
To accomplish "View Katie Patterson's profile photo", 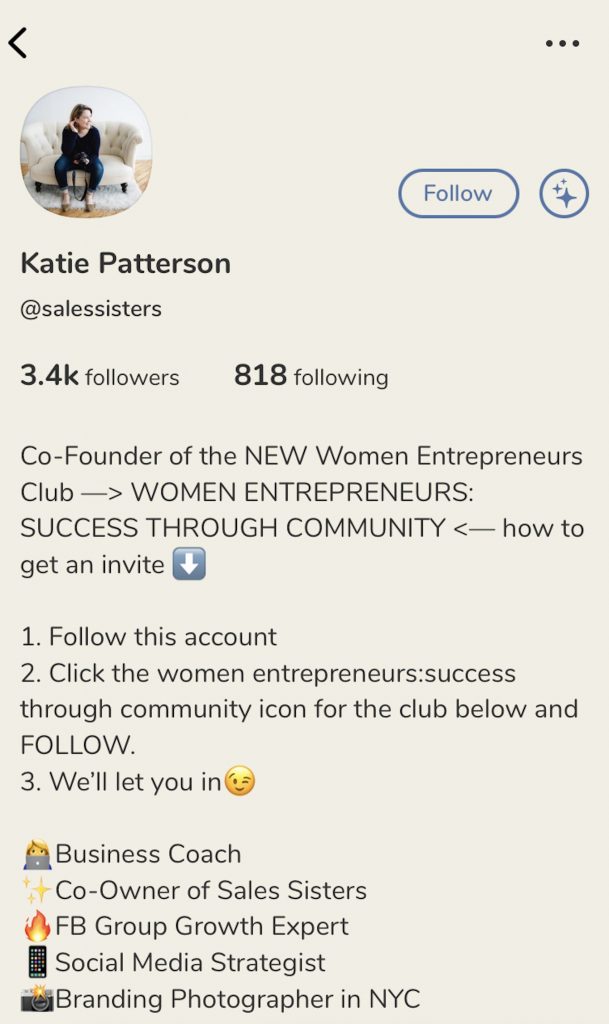I will pyautogui.click(x=86, y=152).
